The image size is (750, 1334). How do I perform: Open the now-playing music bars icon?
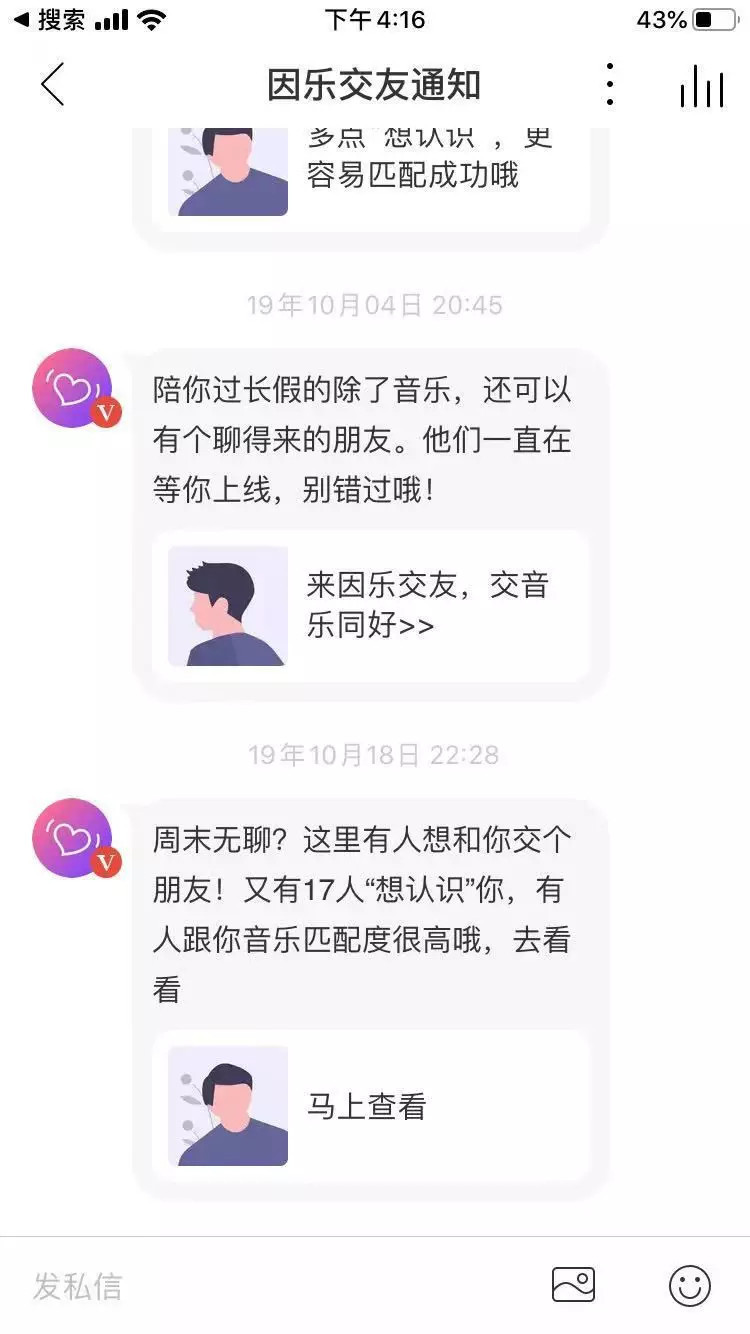coord(702,86)
